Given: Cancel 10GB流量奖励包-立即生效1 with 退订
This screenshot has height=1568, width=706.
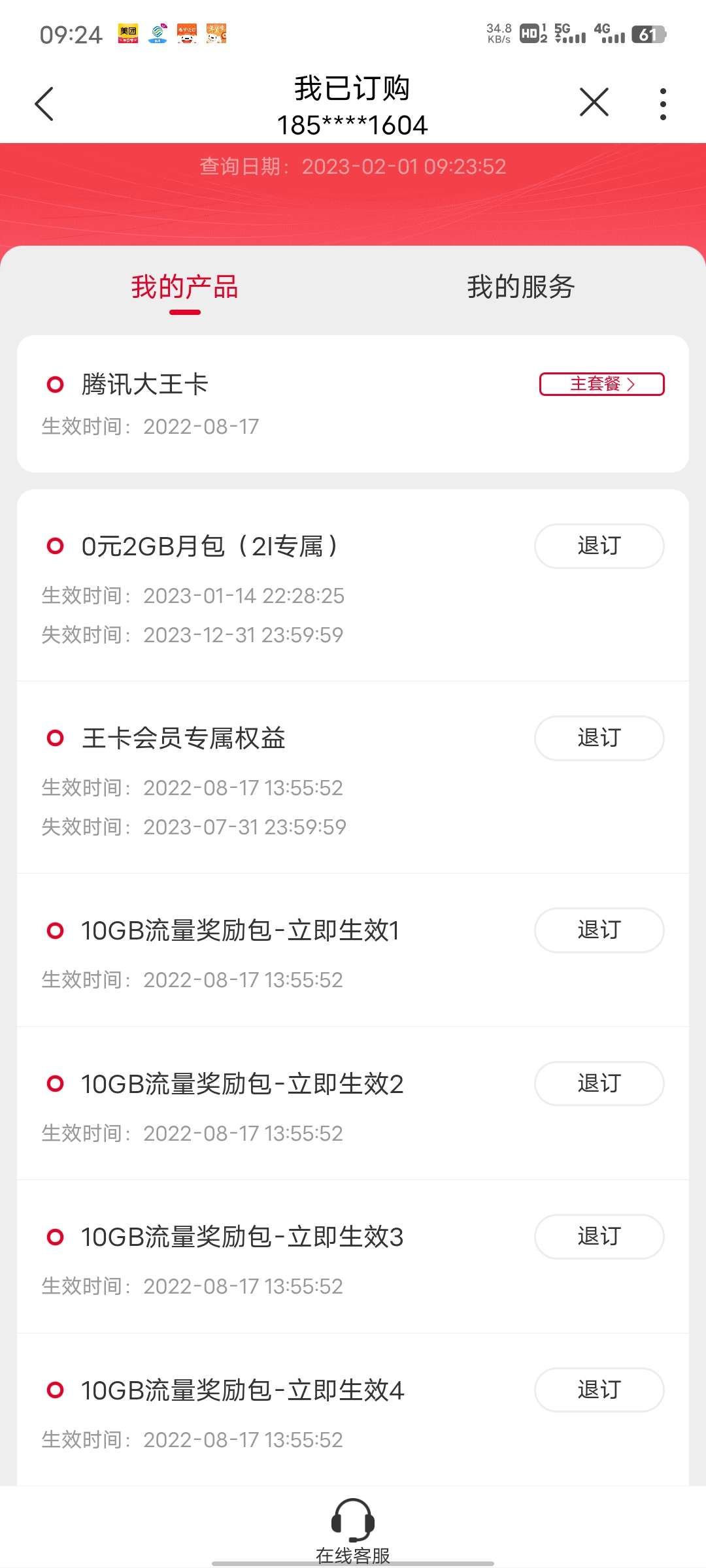Looking at the screenshot, I should 599,930.
